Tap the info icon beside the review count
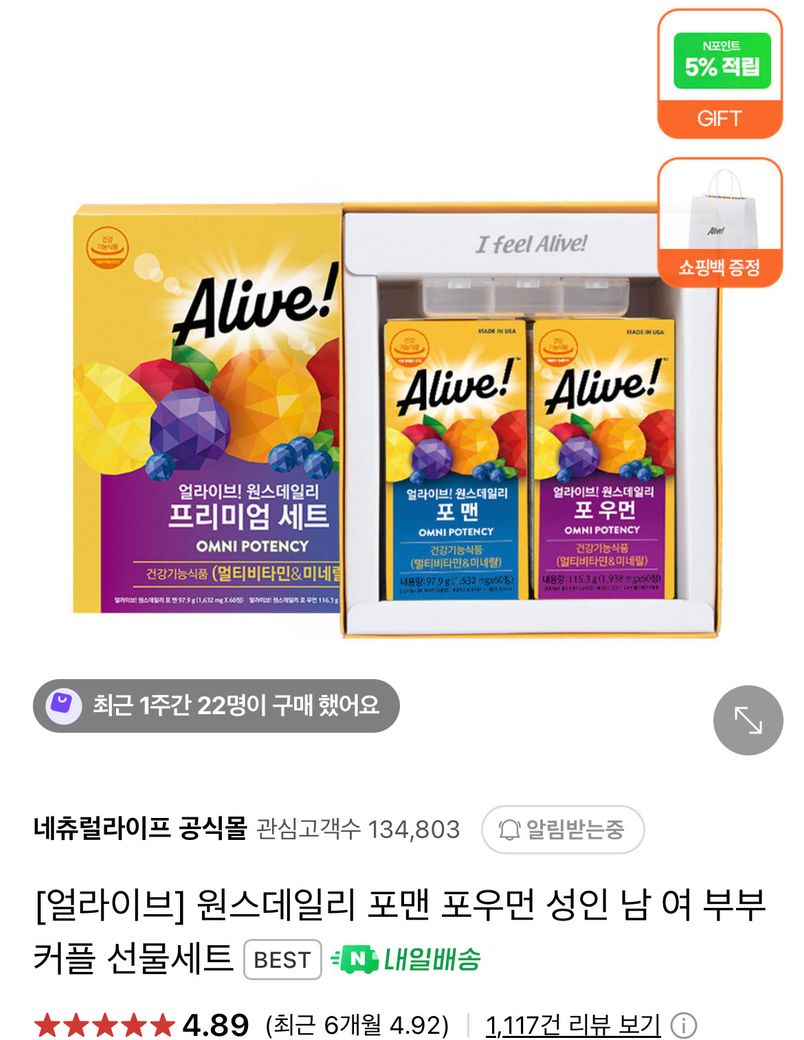The height and width of the screenshot is (1040, 804). pos(684,1025)
